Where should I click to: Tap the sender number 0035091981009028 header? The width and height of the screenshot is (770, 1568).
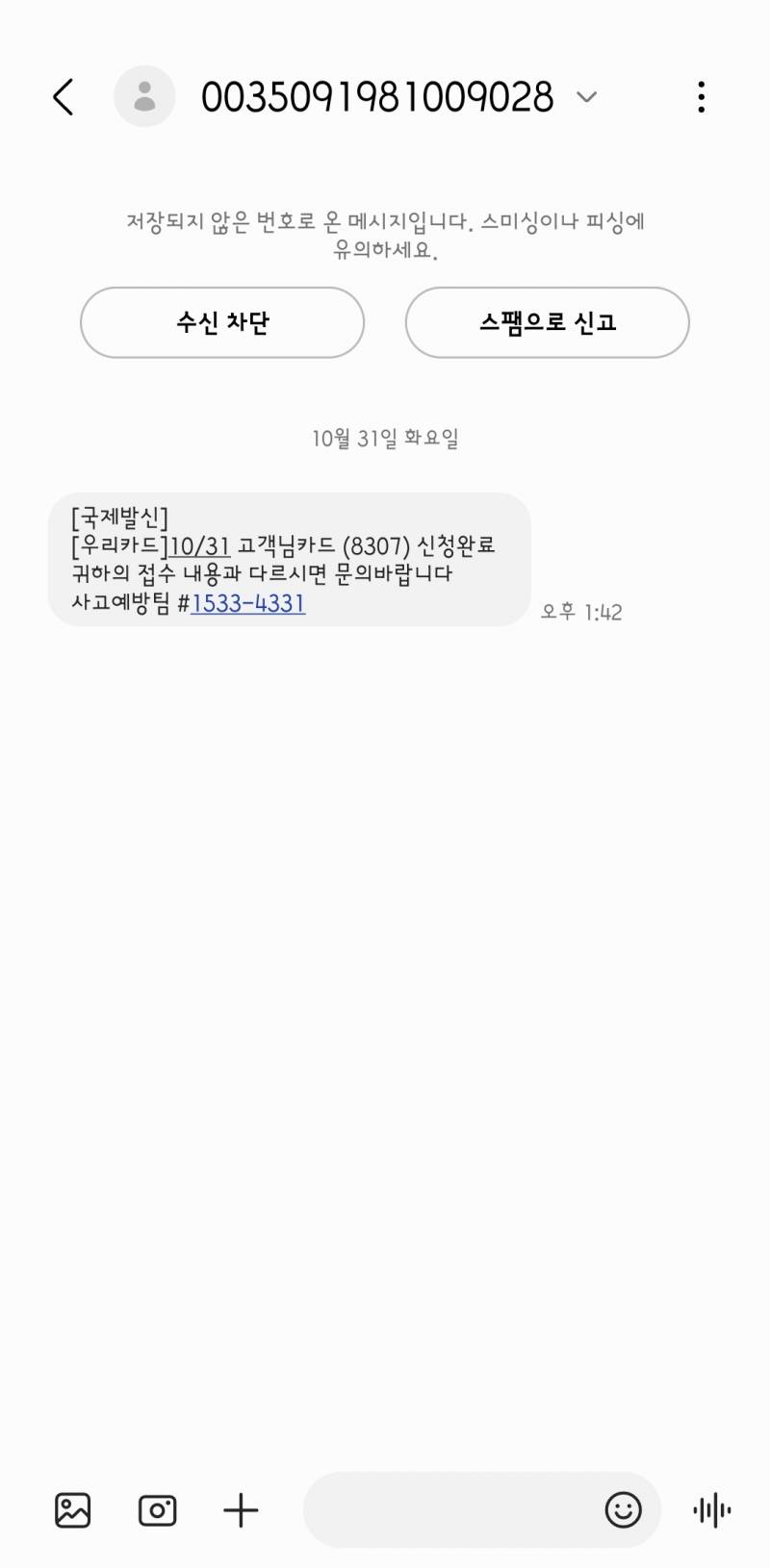coord(377,96)
